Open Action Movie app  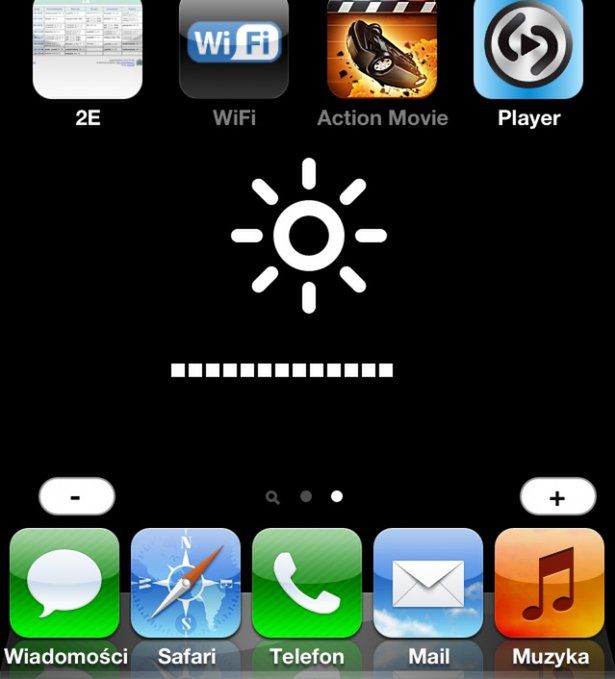[x=381, y=50]
